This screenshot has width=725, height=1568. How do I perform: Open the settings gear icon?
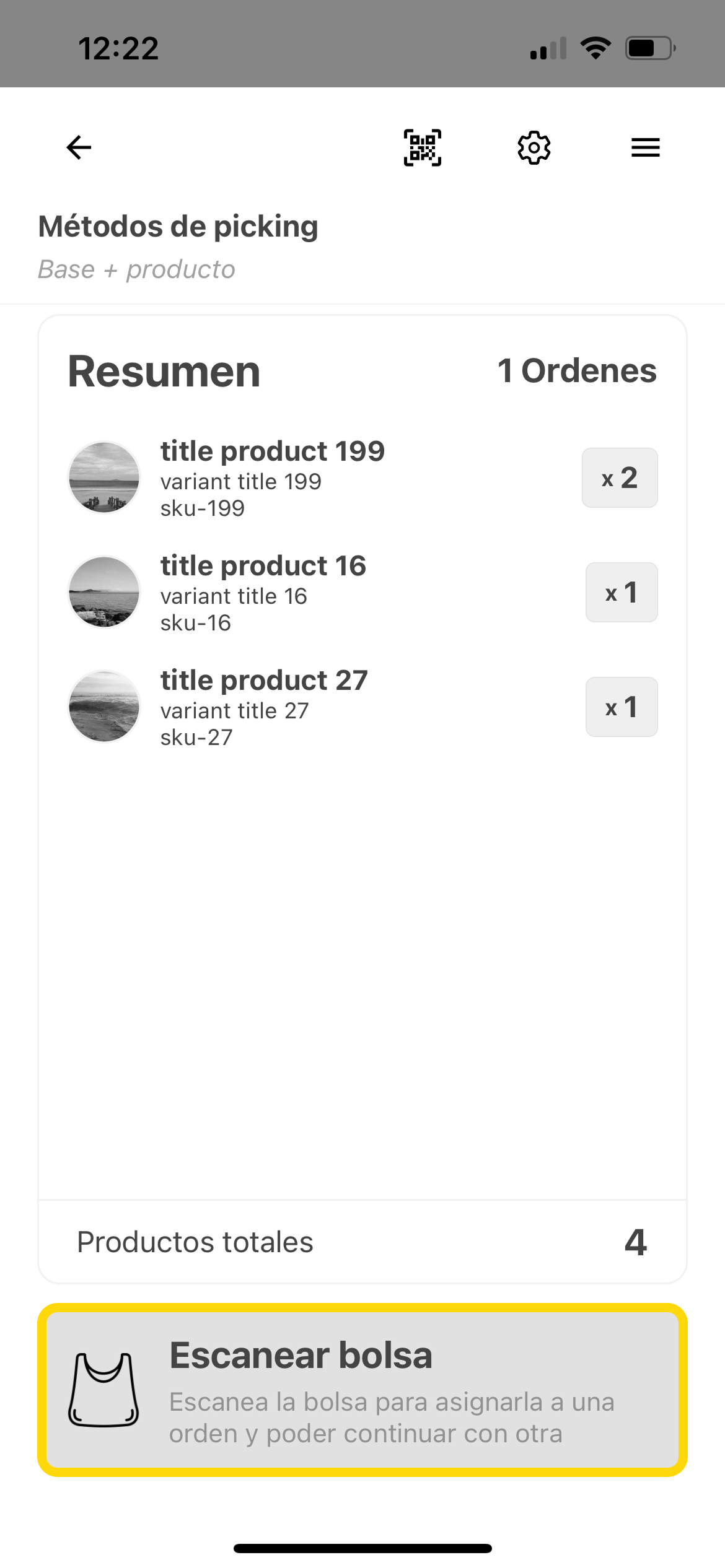point(534,147)
